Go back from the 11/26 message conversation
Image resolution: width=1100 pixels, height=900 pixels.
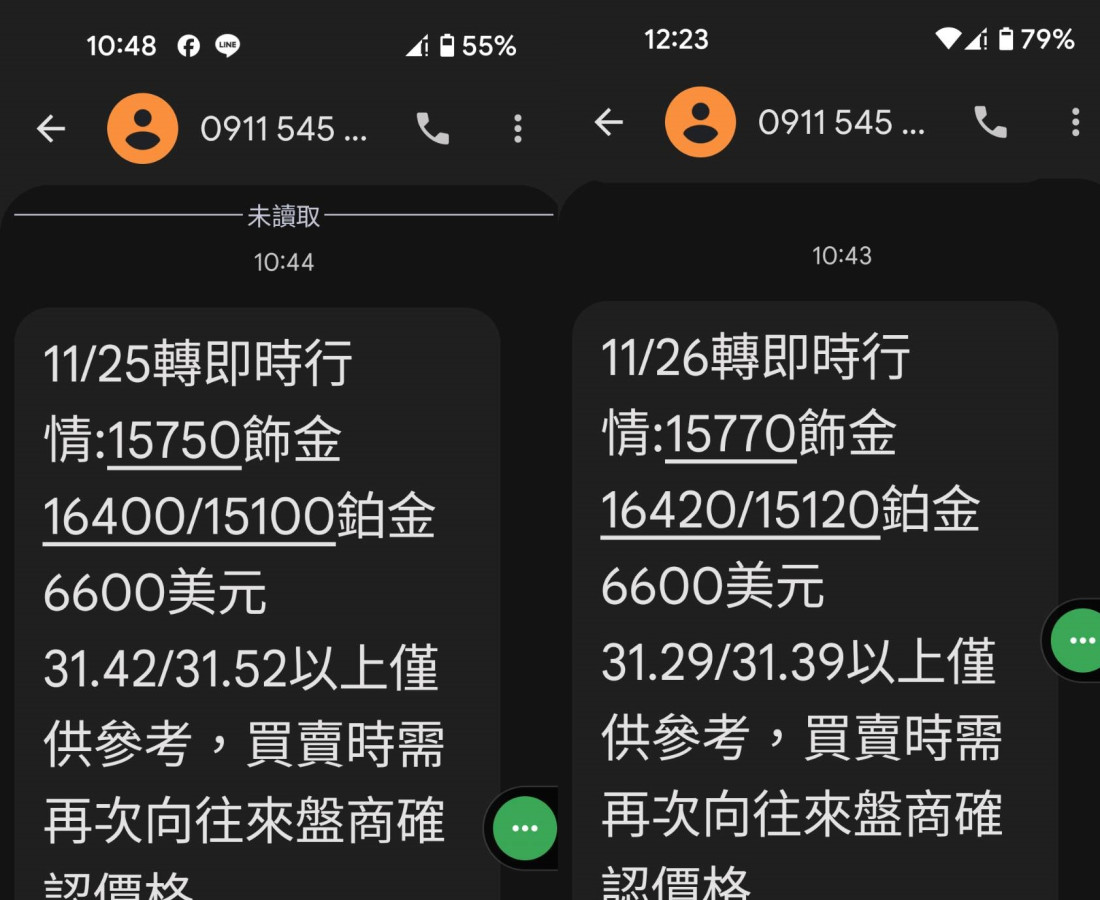(608, 122)
